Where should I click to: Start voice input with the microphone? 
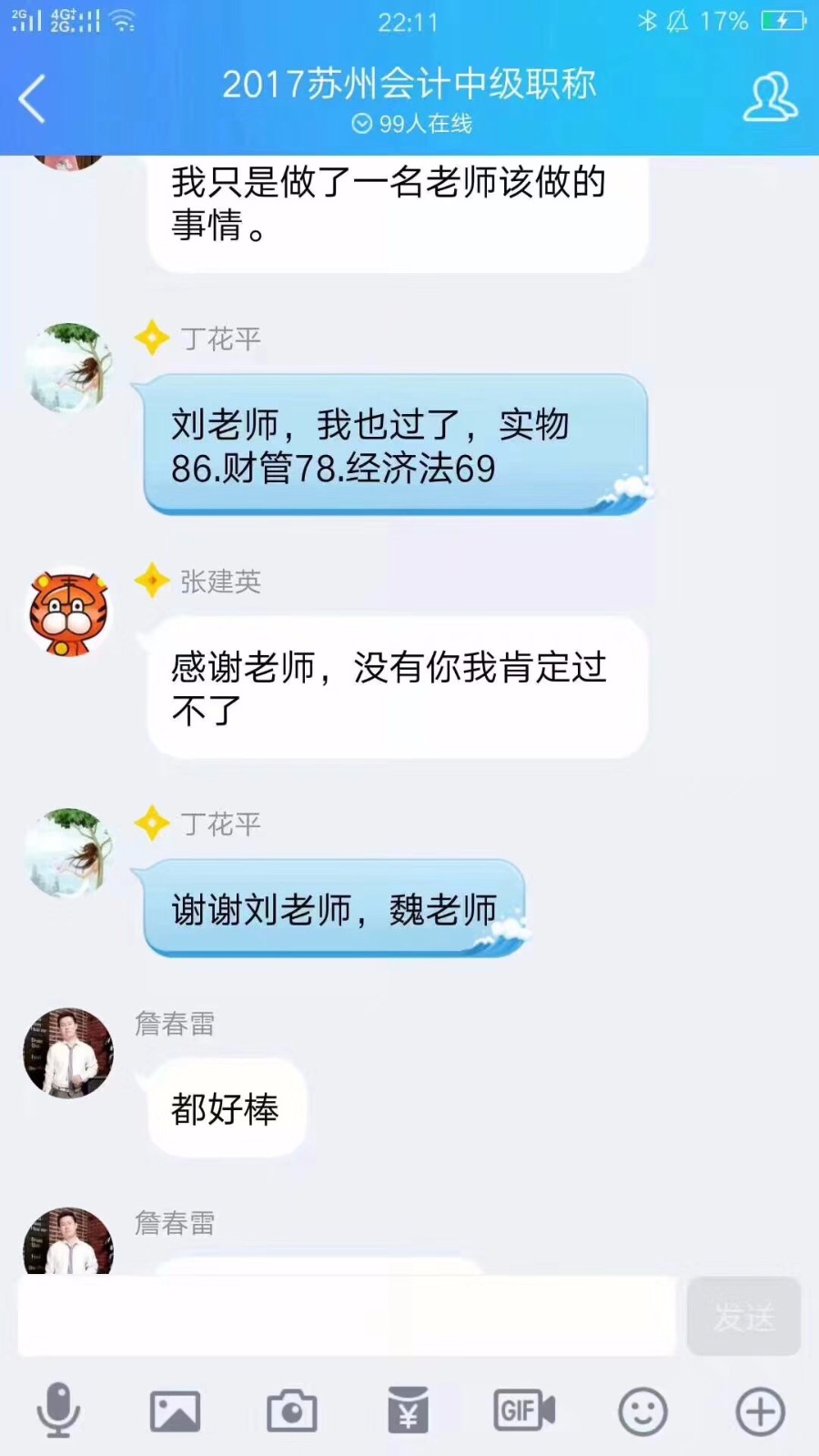click(58, 1410)
